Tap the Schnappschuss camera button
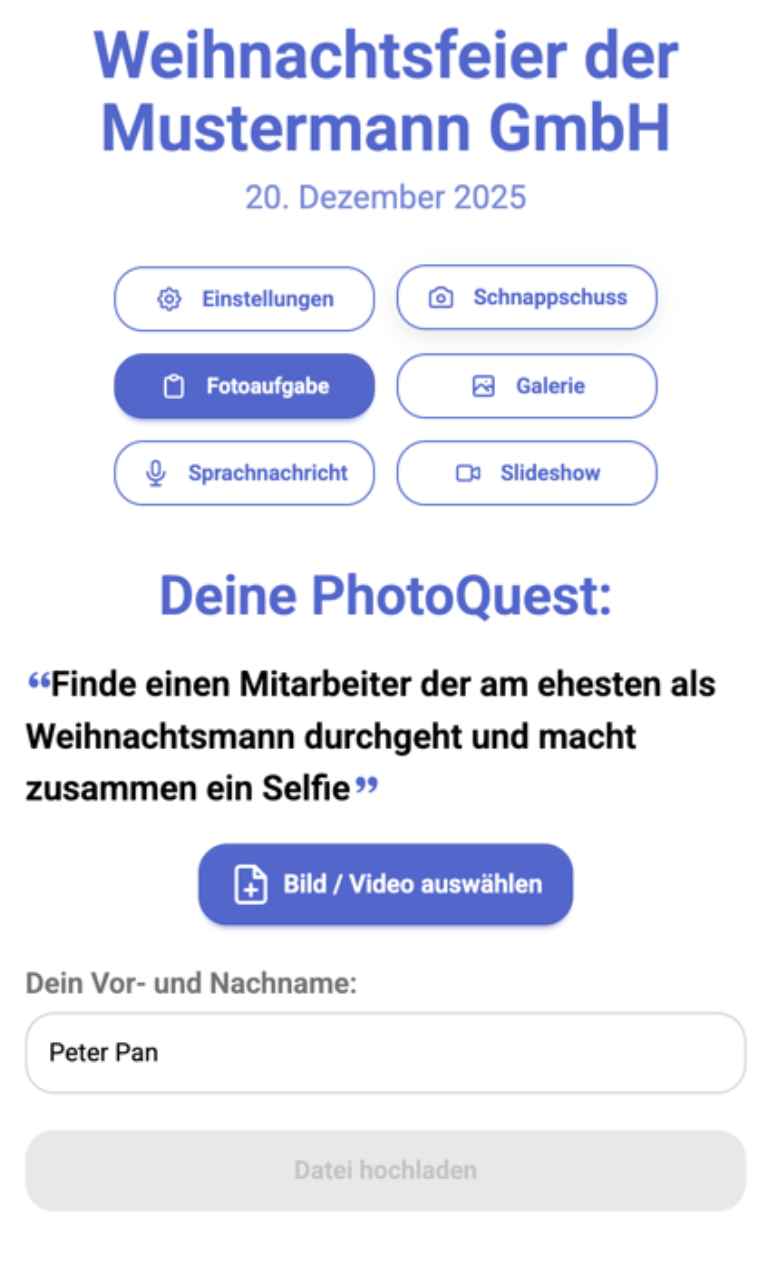This screenshot has width=768, height=1276. pos(527,297)
